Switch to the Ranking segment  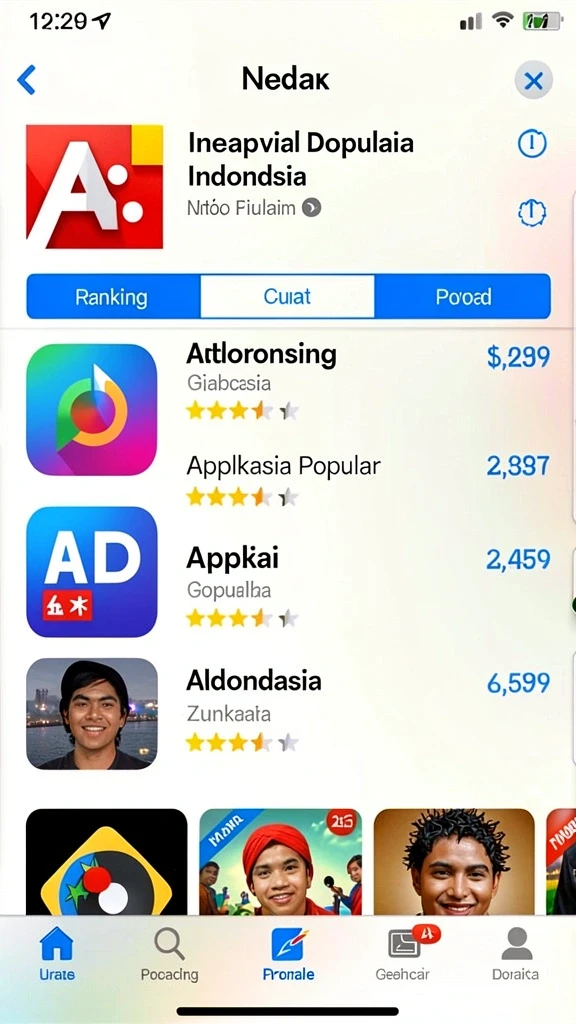click(112, 297)
